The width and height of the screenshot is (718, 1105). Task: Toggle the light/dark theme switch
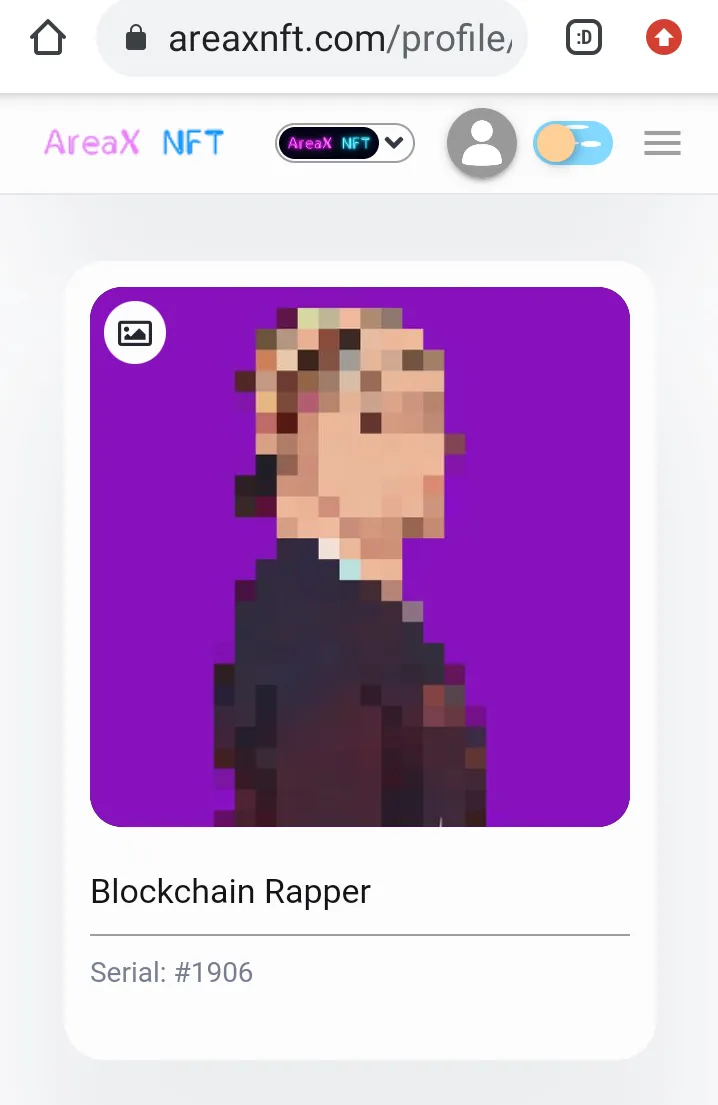572,143
